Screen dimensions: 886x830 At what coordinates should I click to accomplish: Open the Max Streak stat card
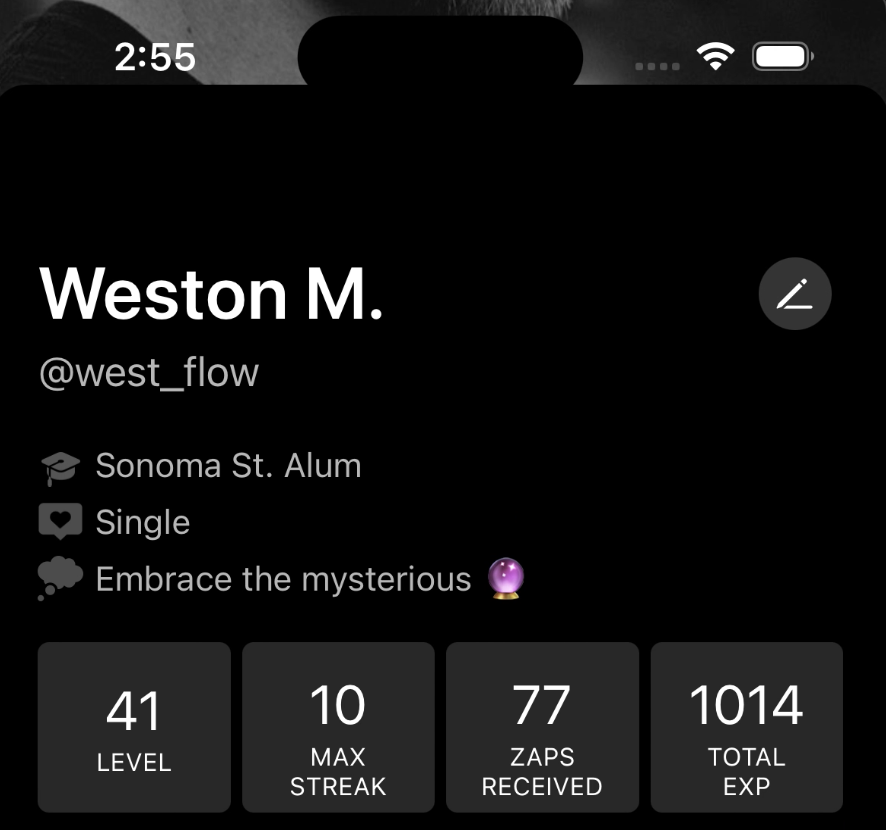[x=338, y=727]
